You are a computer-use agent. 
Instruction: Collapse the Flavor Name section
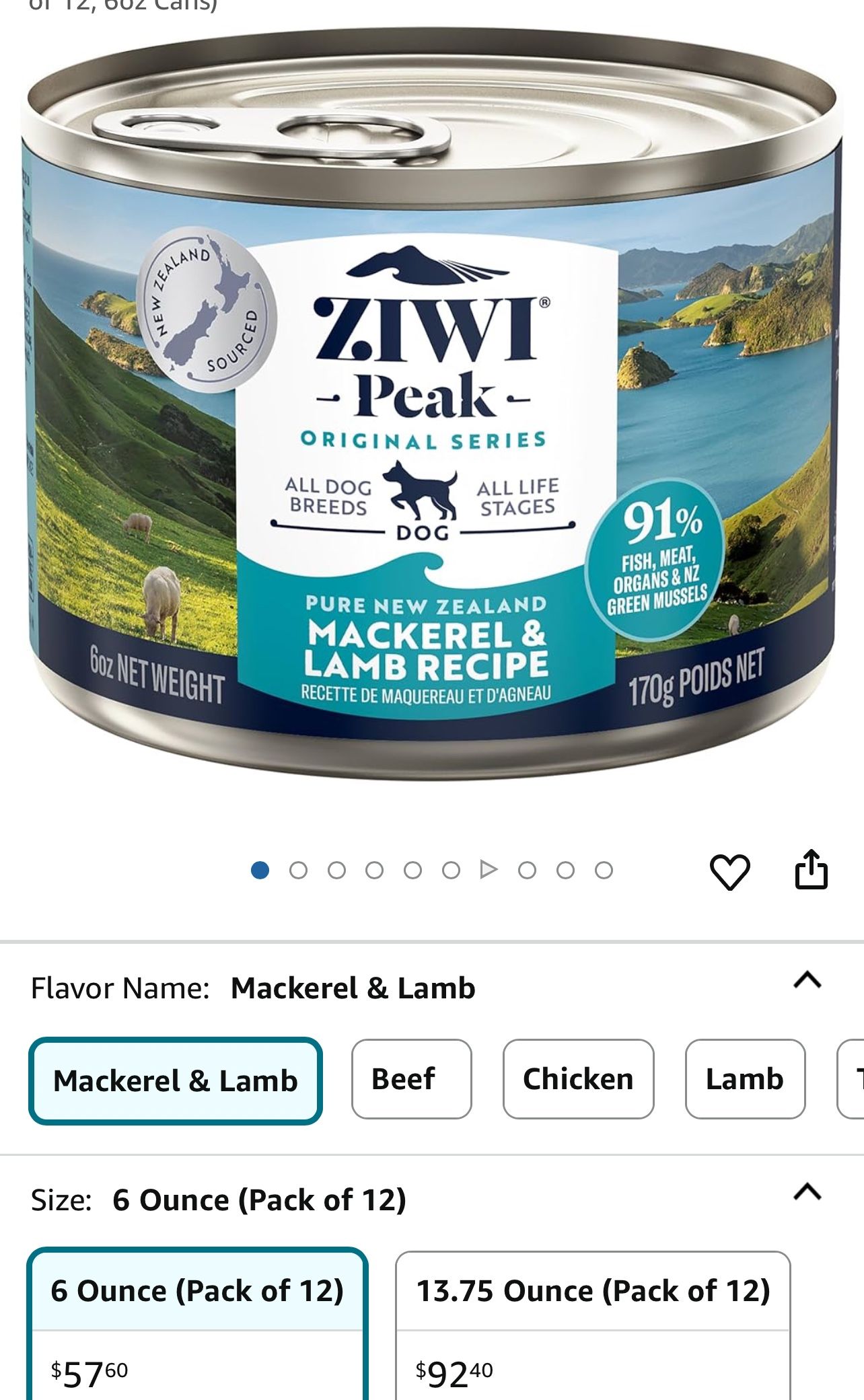point(807,980)
